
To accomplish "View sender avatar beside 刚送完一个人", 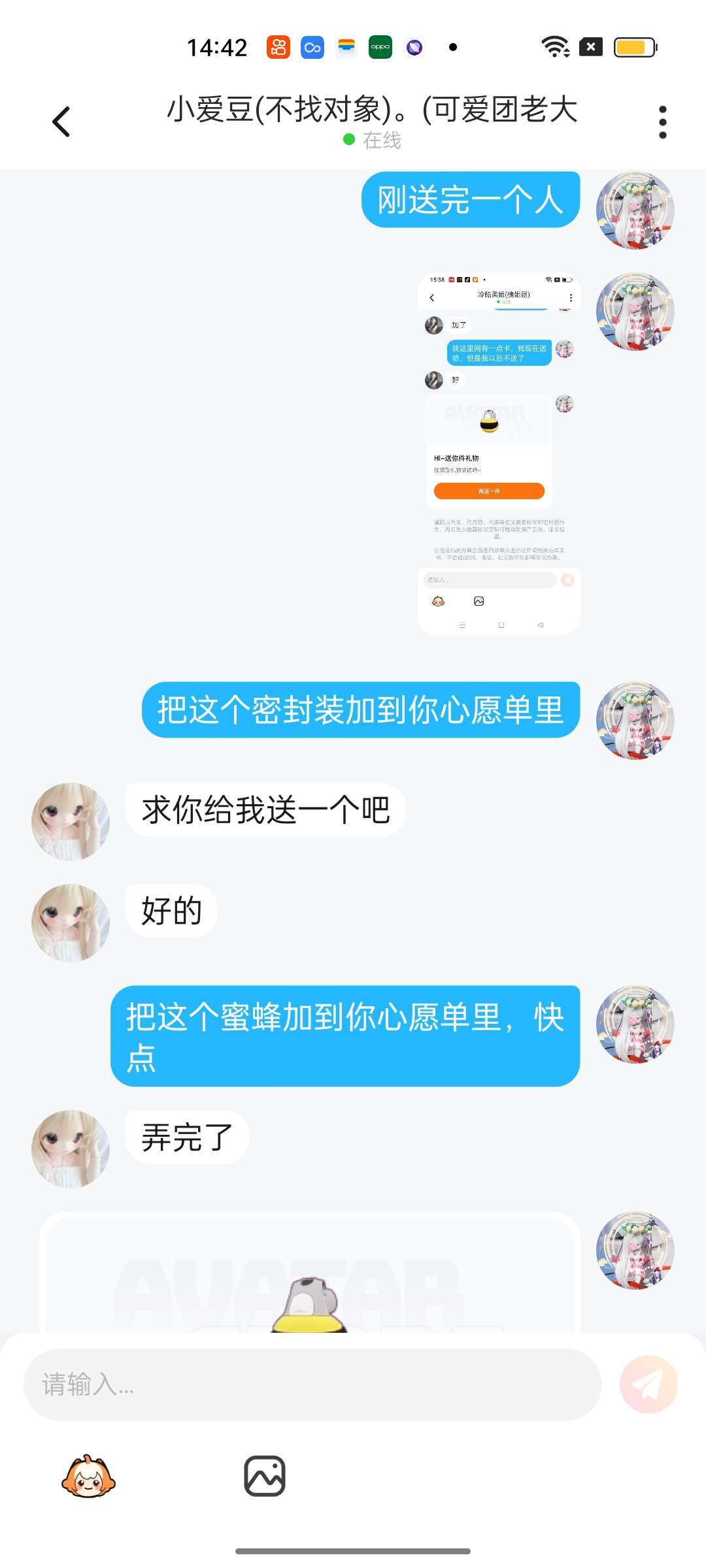I will click(635, 210).
